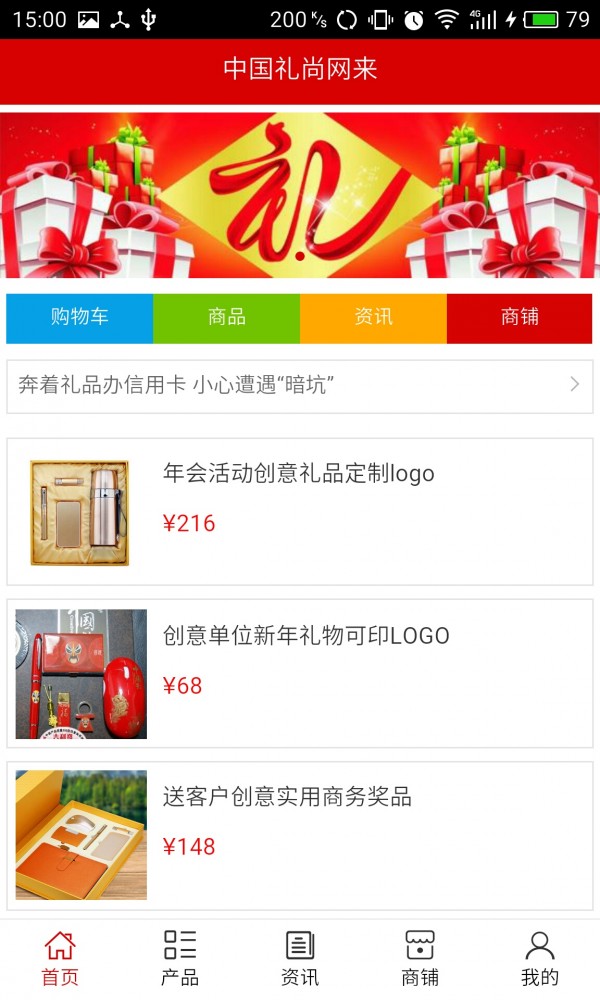Open the 购物车 shopping cart button
Screen dimensions: 600x1000
click(x=80, y=318)
